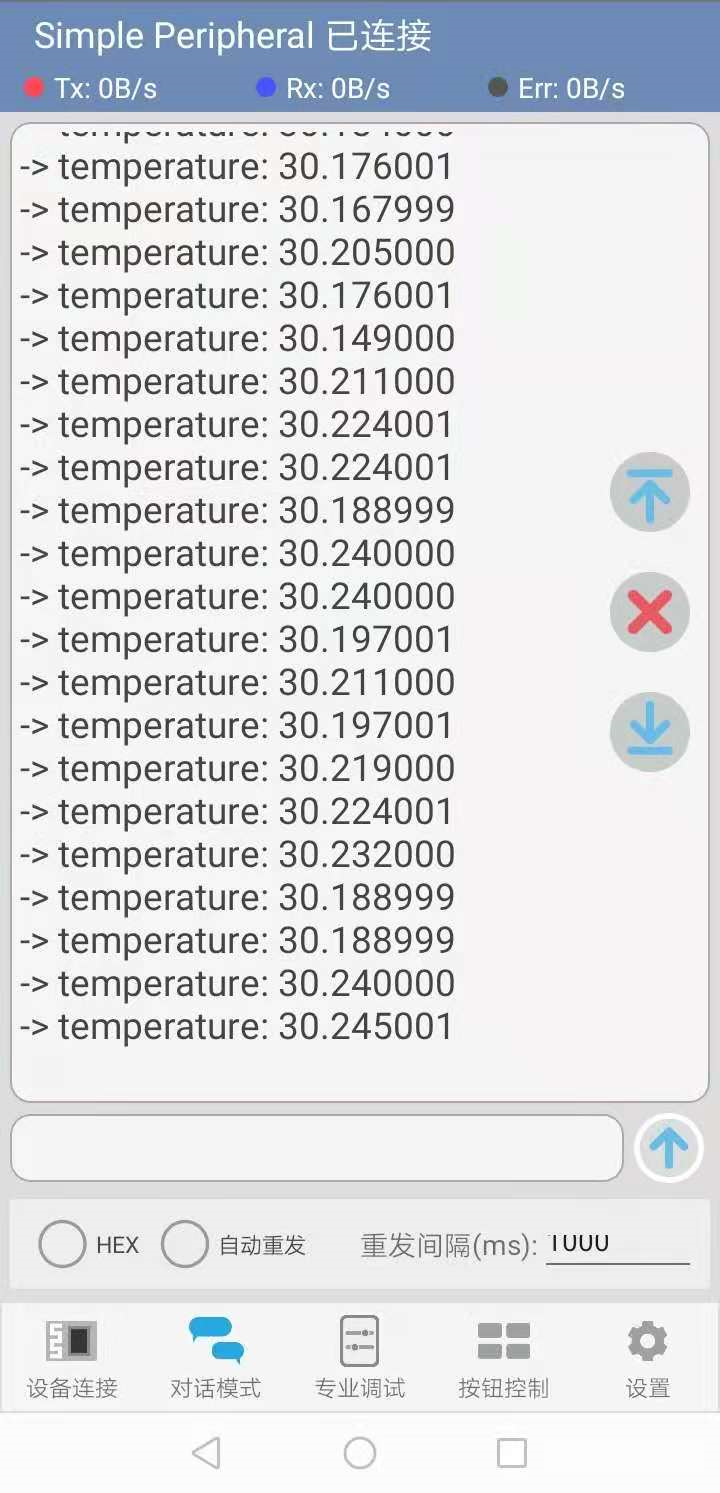
Task: Jump to top of the temperature log
Action: pos(650,492)
